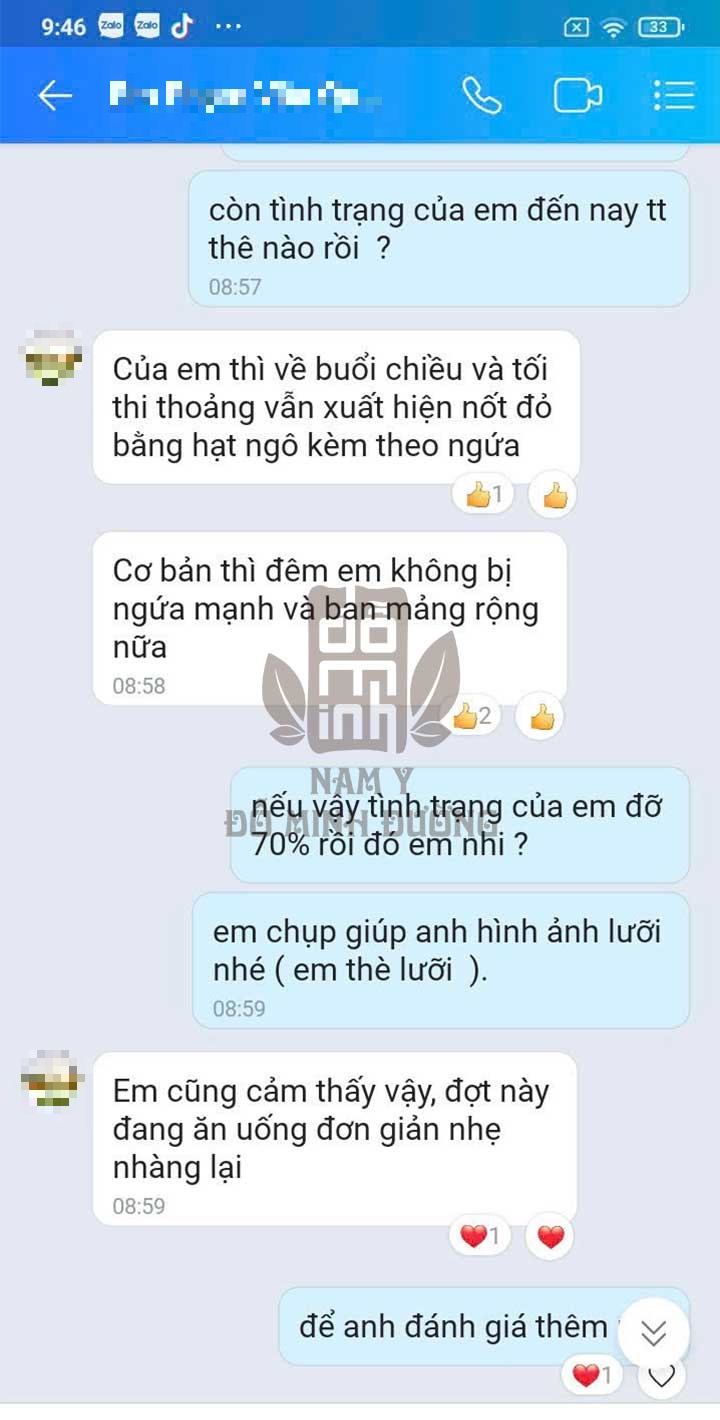The image size is (720, 1420).
Task: View heart reactions on 'ăn uống đơn giản' message
Action: point(481,1237)
